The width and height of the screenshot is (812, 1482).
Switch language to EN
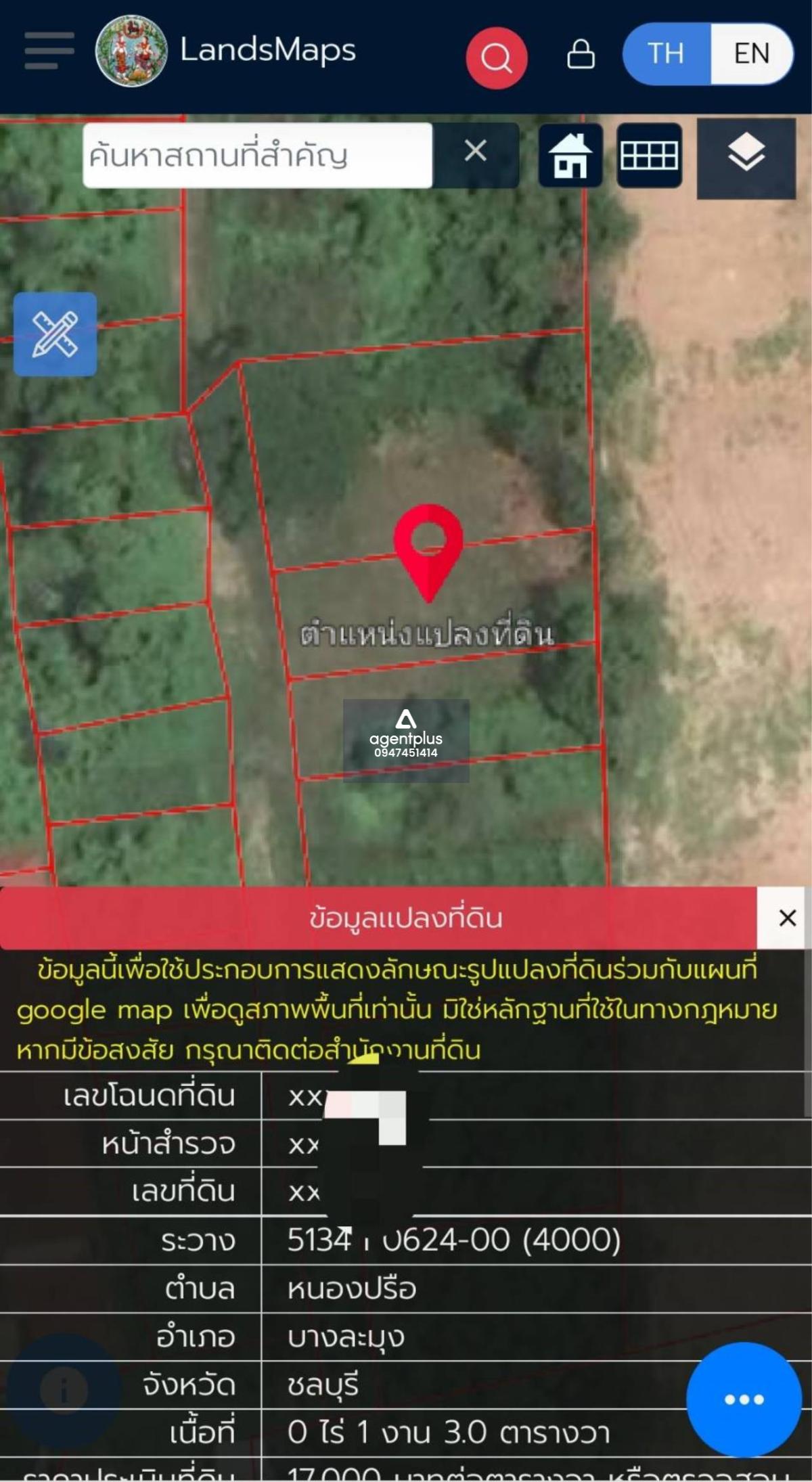tap(751, 53)
